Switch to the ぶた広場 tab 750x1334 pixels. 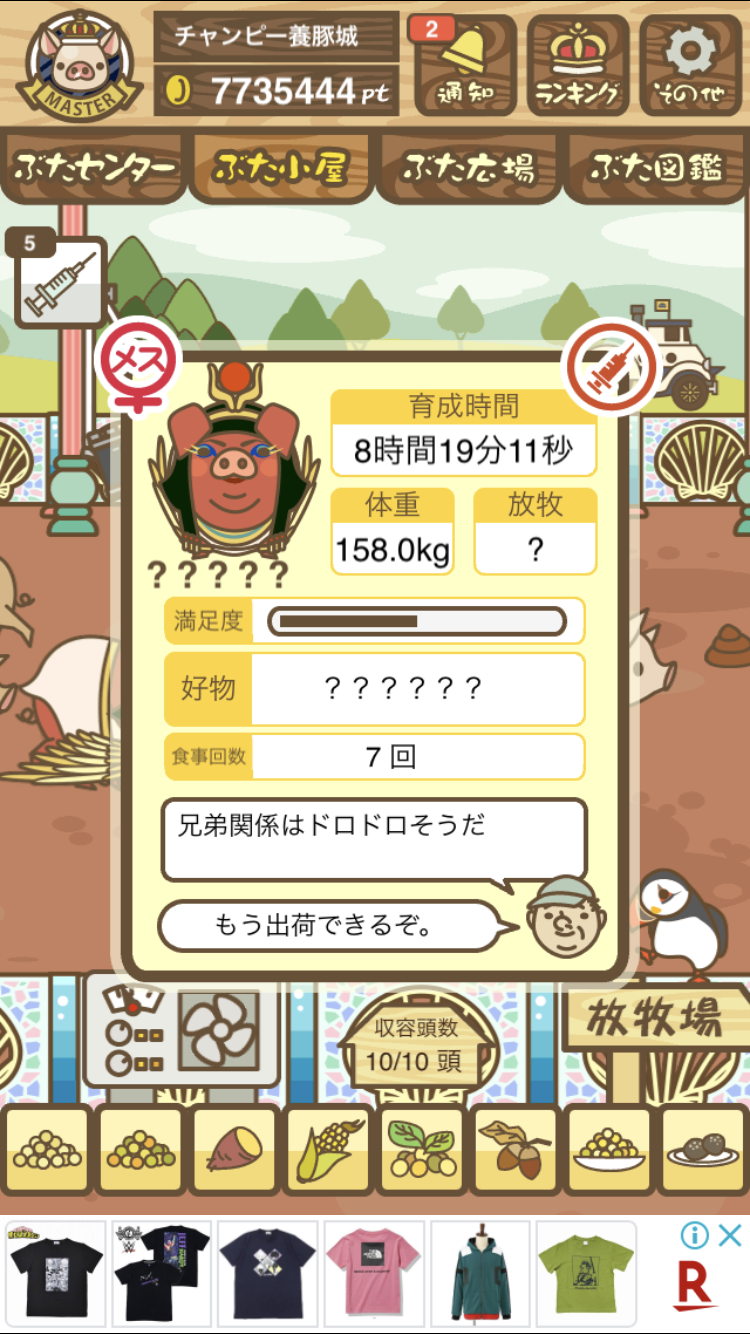(x=468, y=167)
